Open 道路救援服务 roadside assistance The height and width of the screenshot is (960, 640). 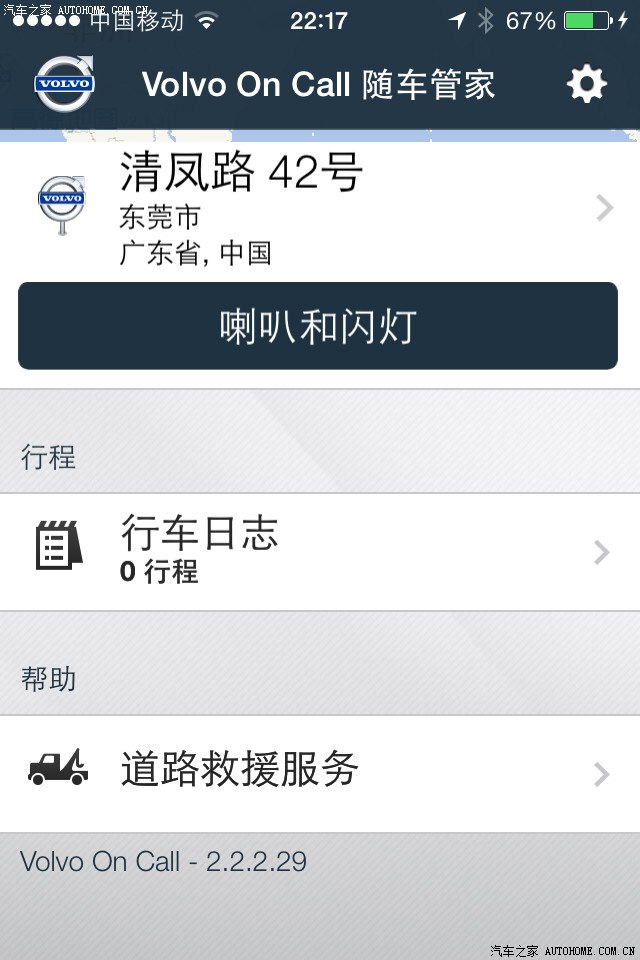point(320,772)
